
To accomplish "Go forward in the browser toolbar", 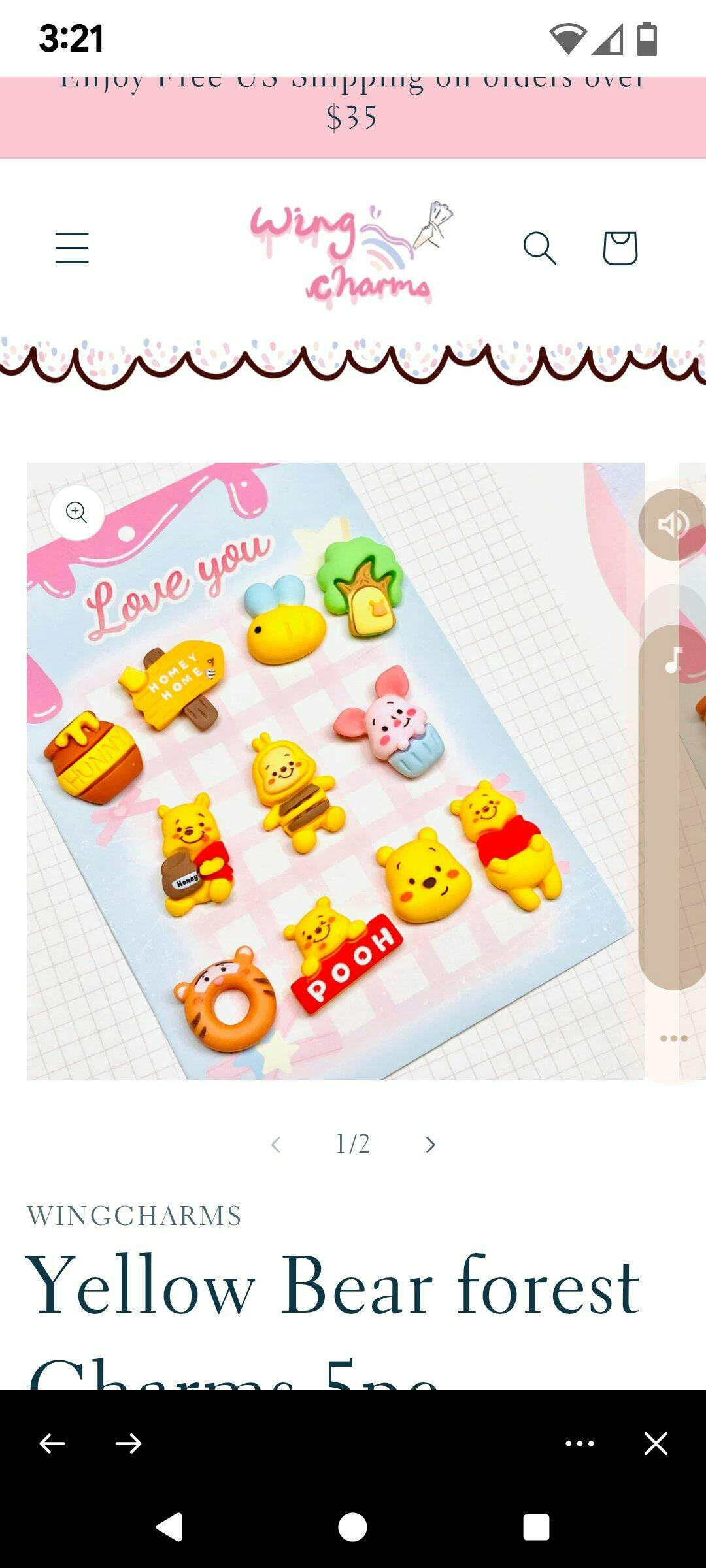I will [128, 1443].
